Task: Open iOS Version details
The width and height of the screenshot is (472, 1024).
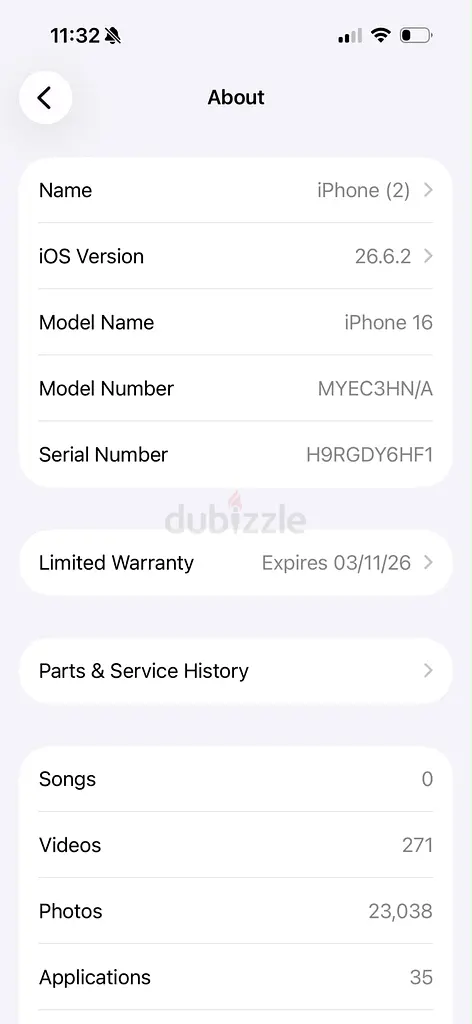Action: click(236, 256)
